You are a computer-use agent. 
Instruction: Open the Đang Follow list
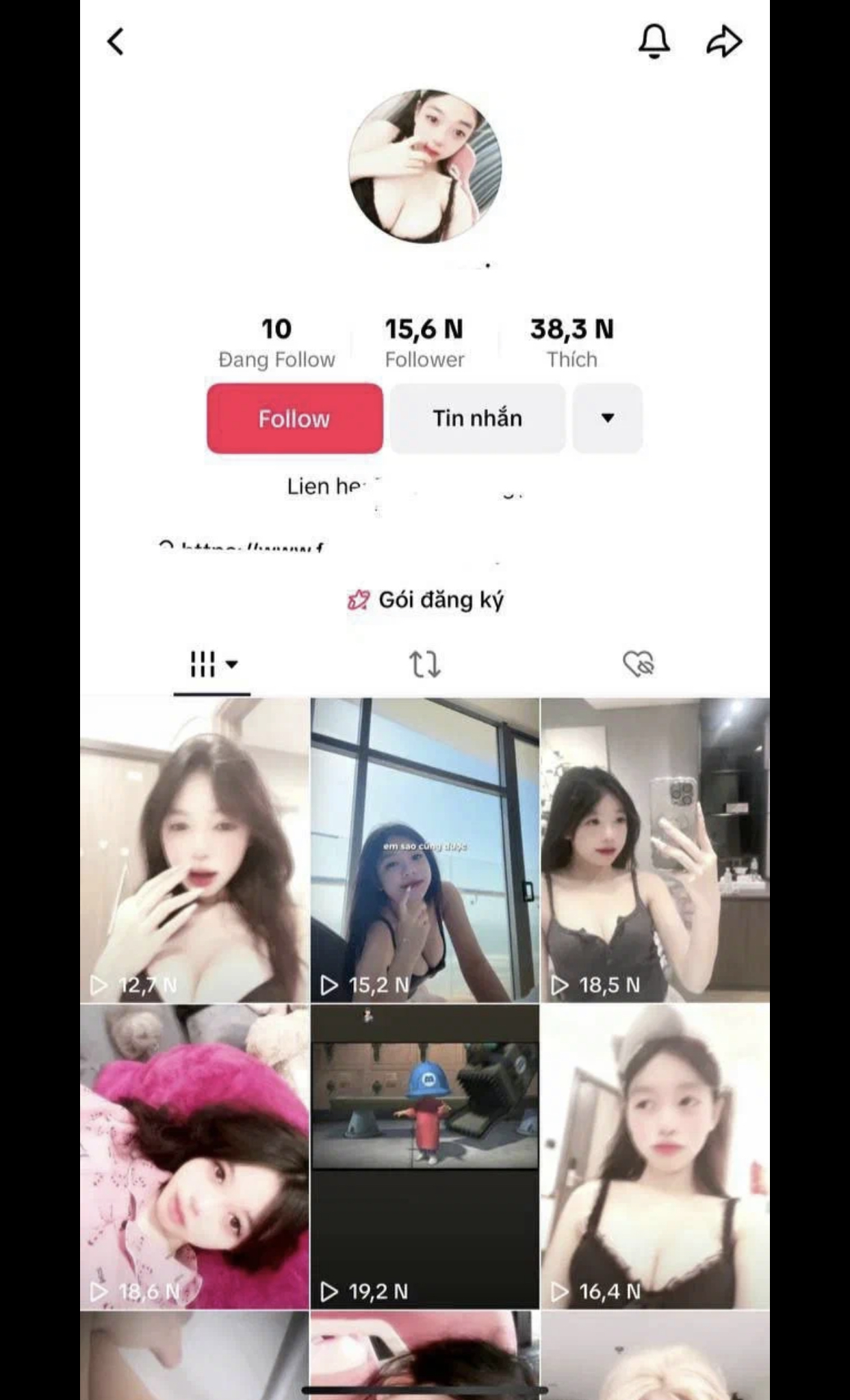click(276, 341)
